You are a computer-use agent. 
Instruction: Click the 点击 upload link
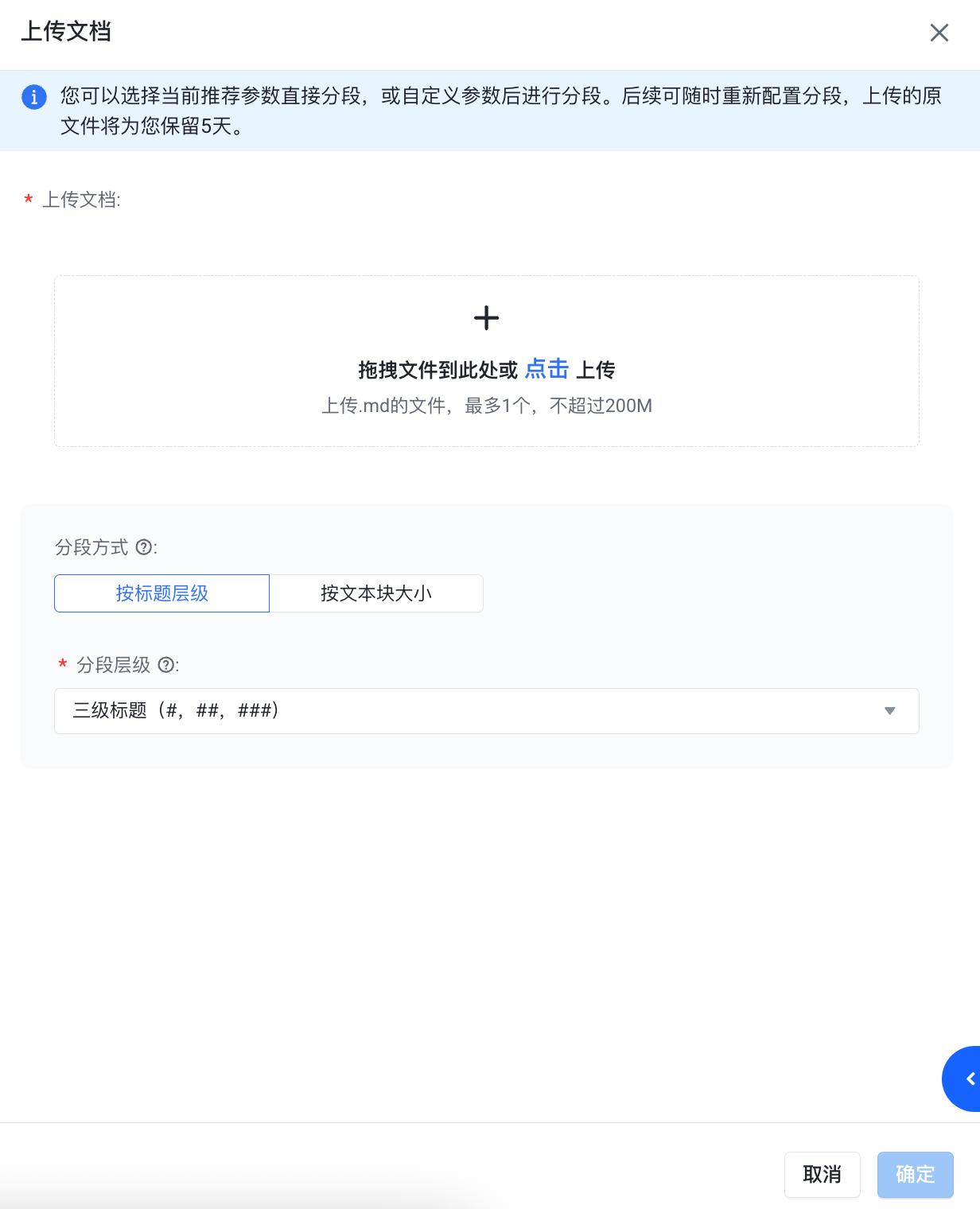tap(546, 370)
